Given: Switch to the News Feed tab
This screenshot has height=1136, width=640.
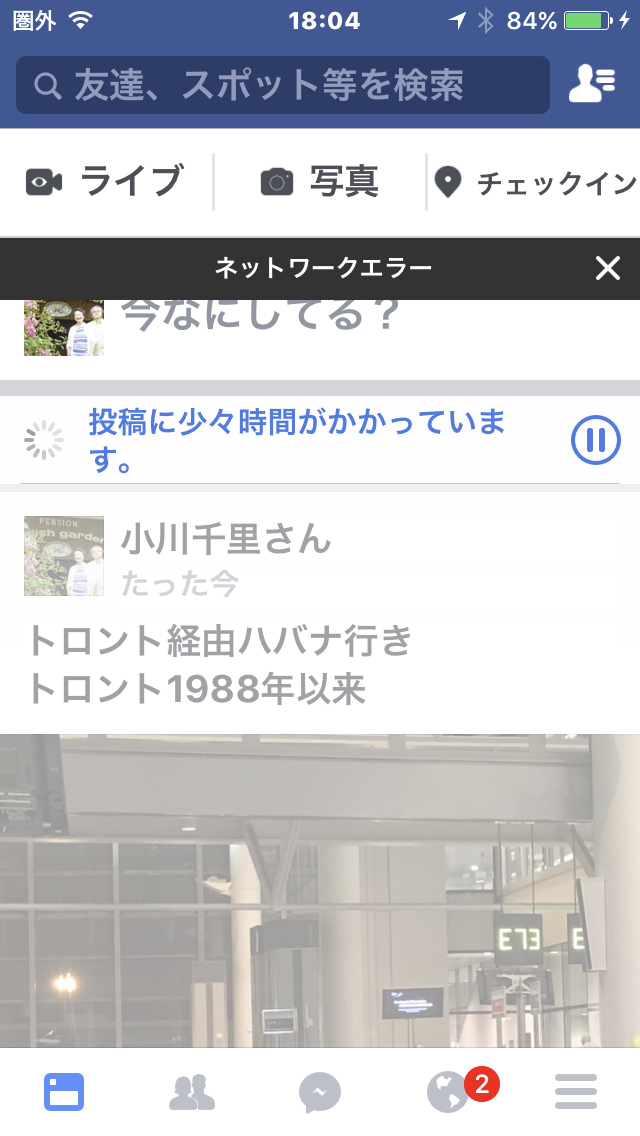Looking at the screenshot, I should point(64,1092).
